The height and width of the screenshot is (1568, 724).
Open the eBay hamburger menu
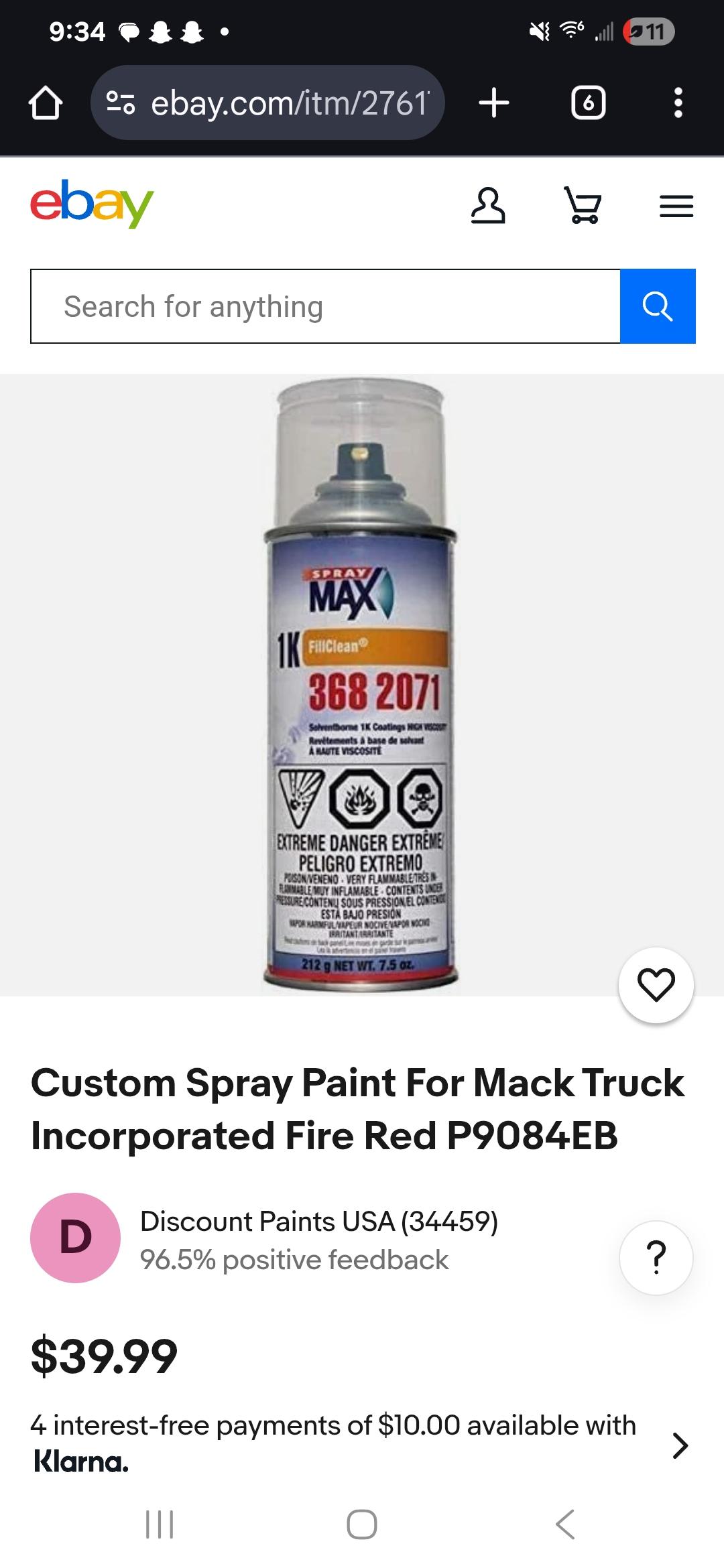[676, 206]
